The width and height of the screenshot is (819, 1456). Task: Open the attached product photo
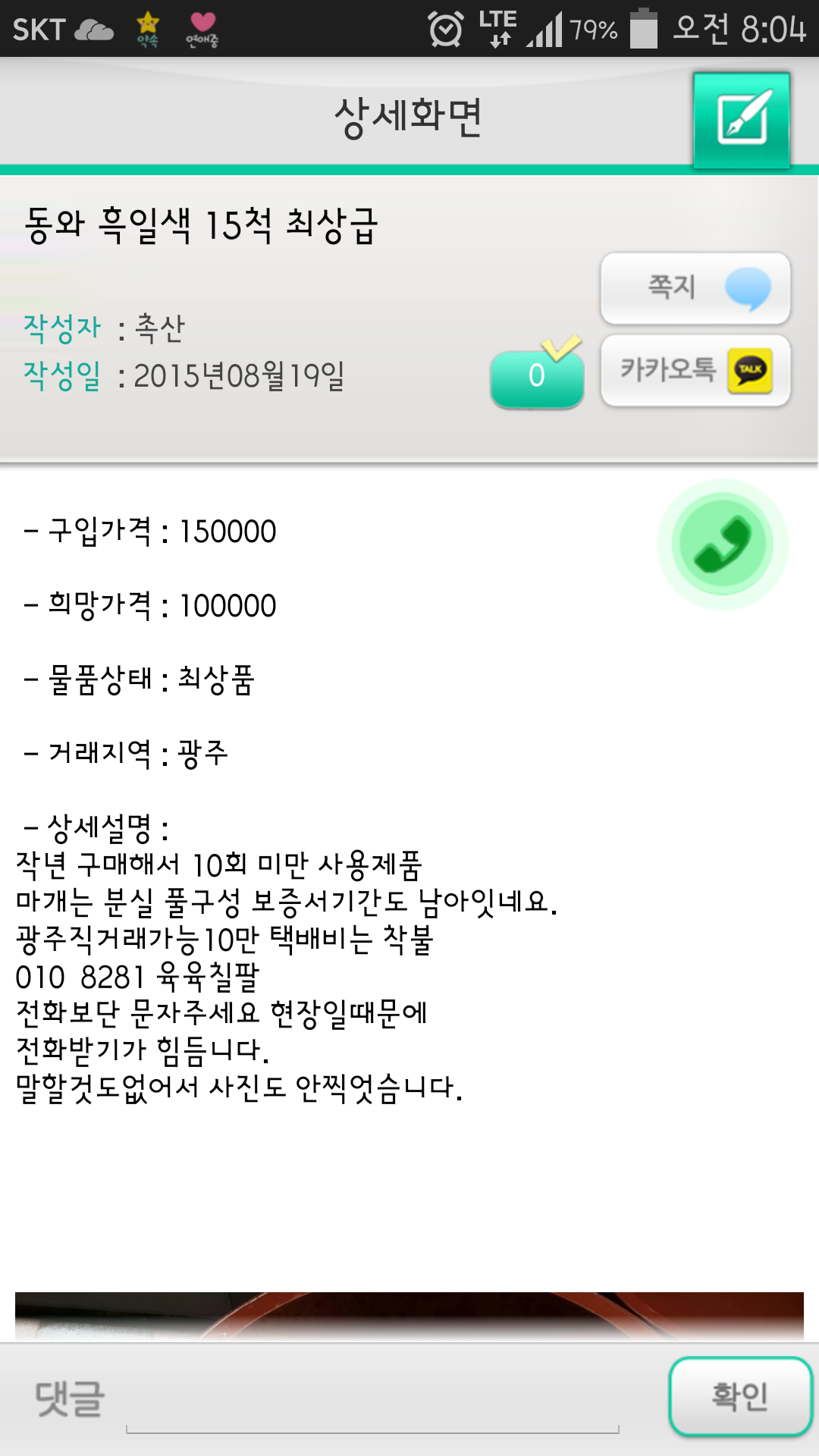point(409,1316)
